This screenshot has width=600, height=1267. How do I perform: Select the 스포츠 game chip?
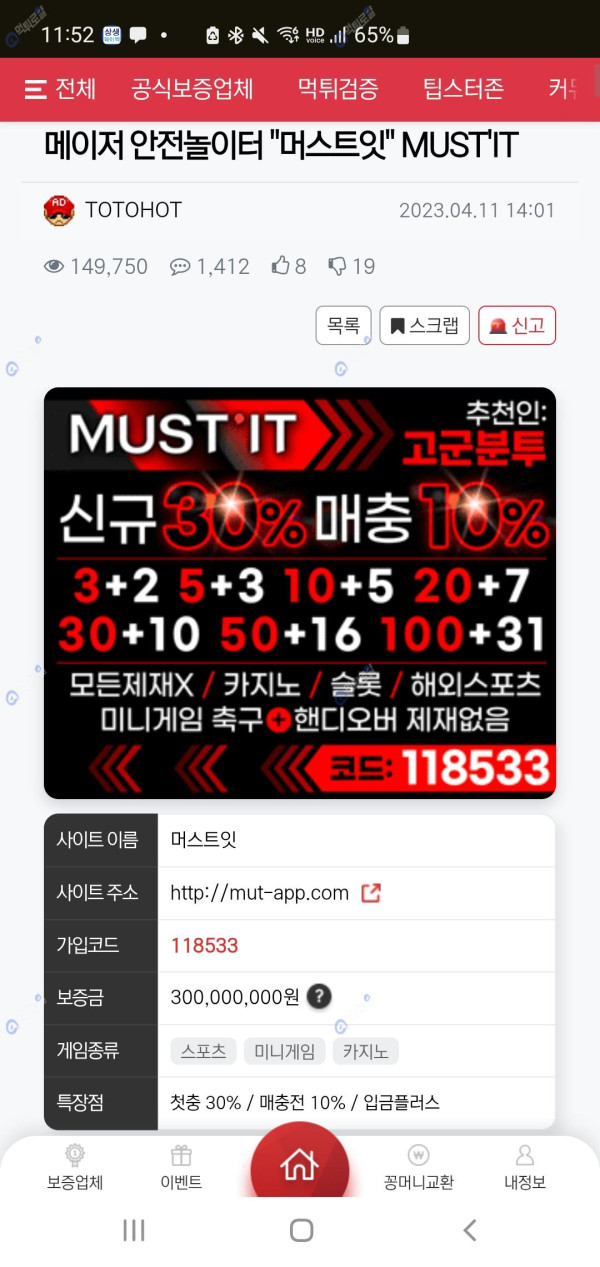[203, 1051]
